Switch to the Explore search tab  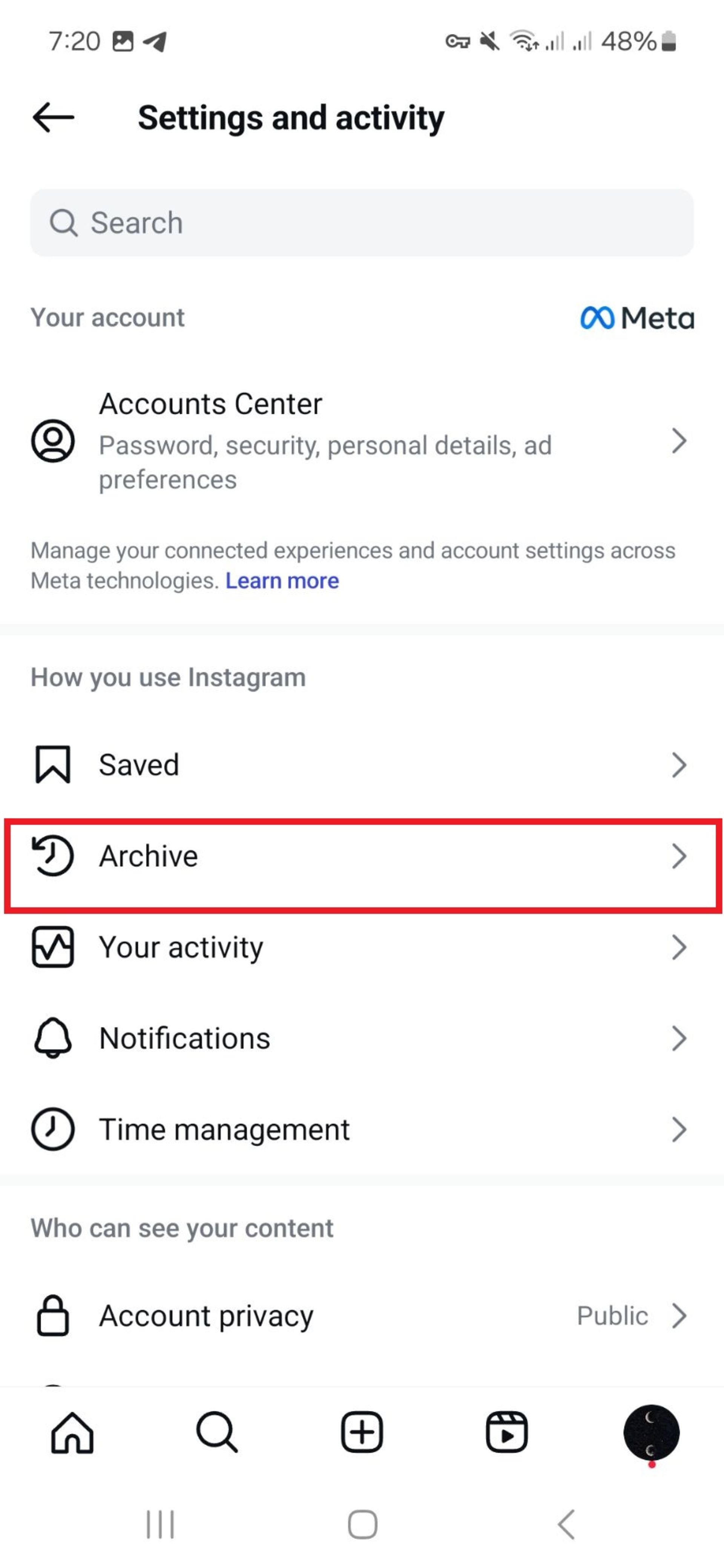click(217, 1432)
